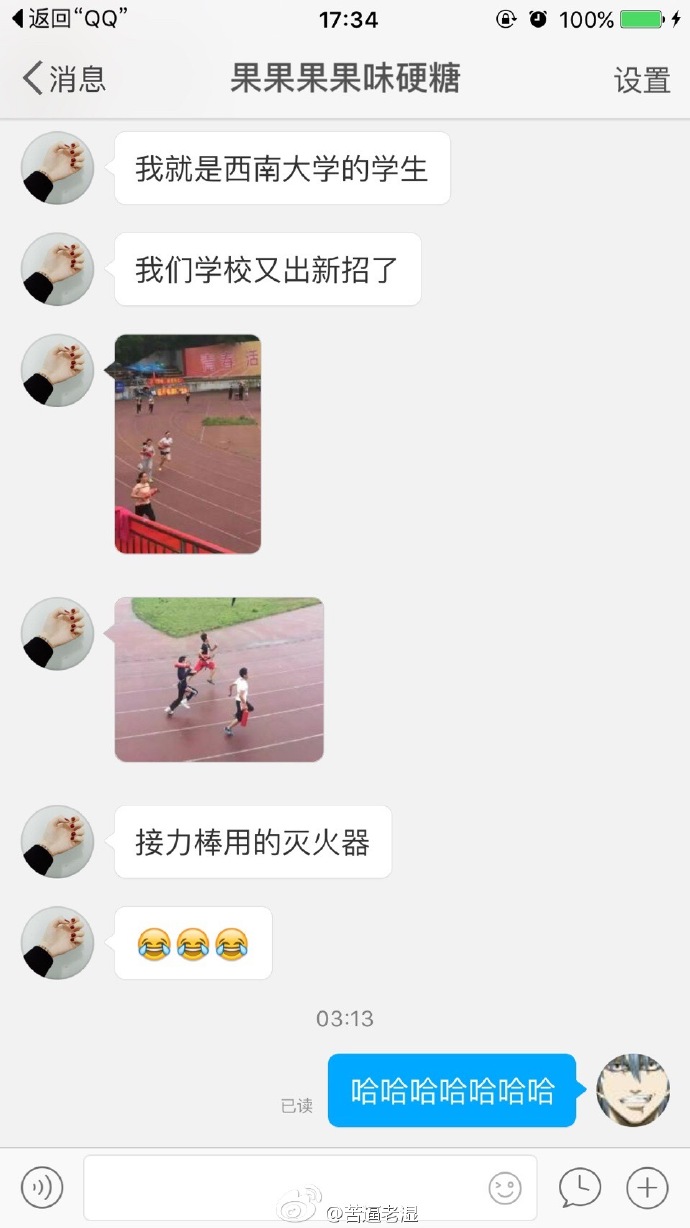View the sender's avatar next to 接力棒用的灭火器
The width and height of the screenshot is (690, 1228).
[x=58, y=842]
